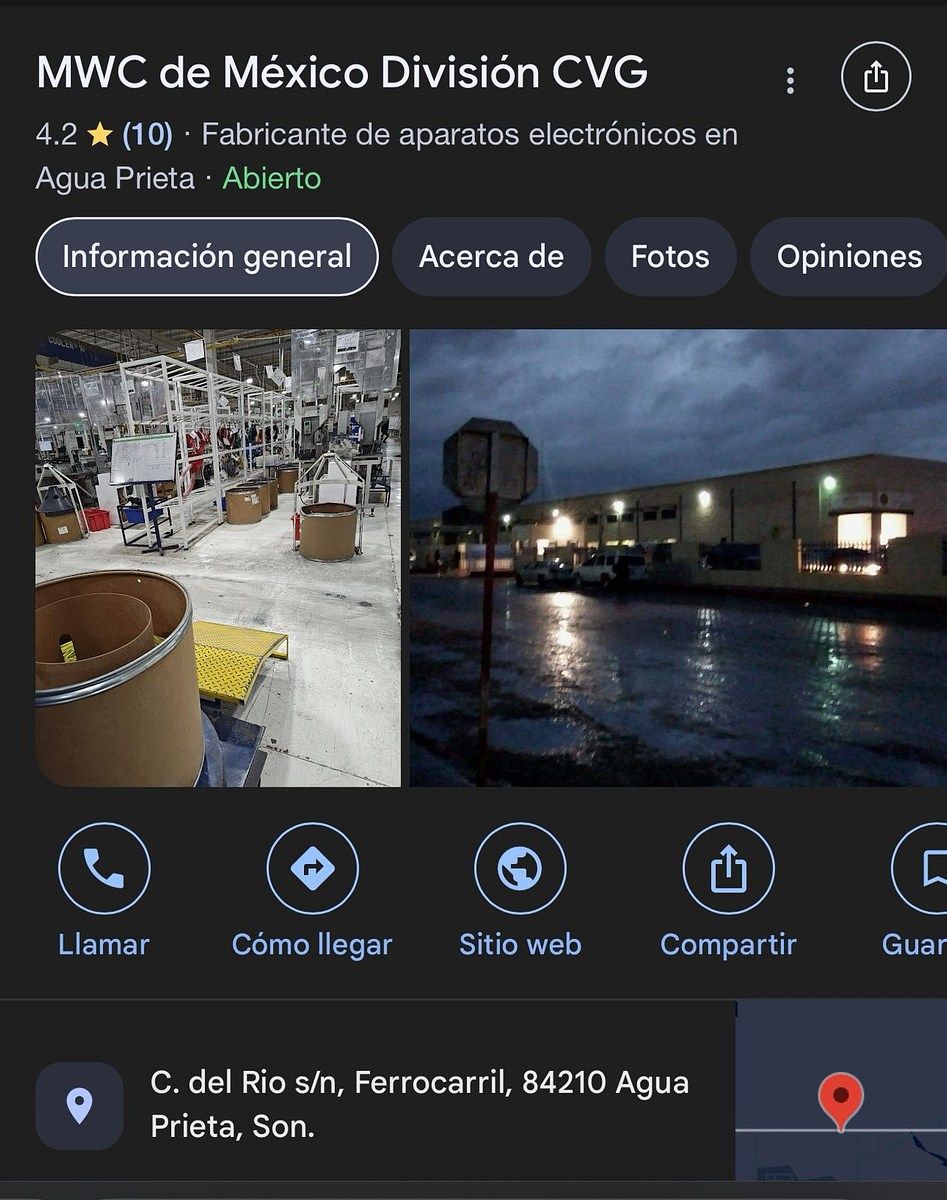Viewport: 947px width, 1200px height.
Task: Select the Información general tab
Action: tap(207, 257)
